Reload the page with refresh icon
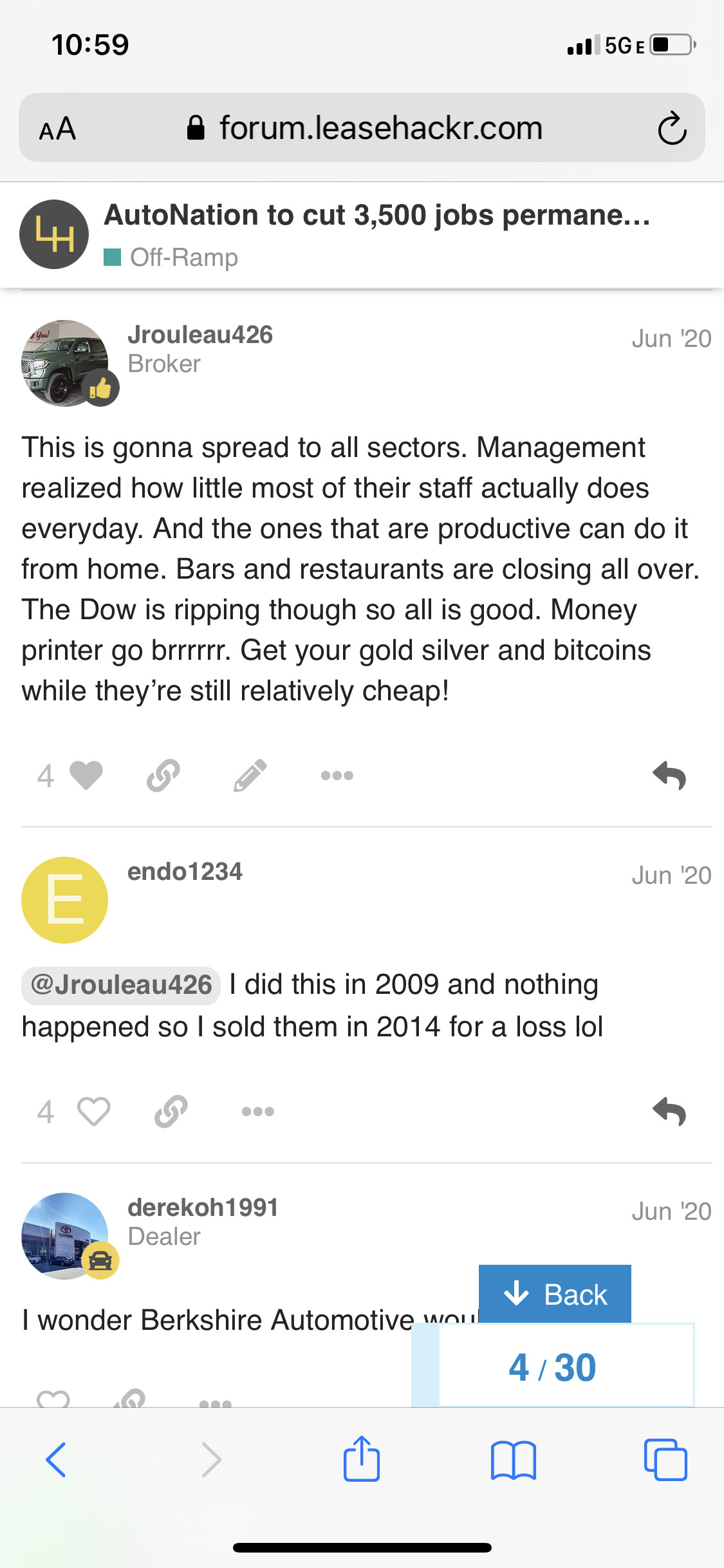This screenshot has height=1568, width=724. click(672, 128)
